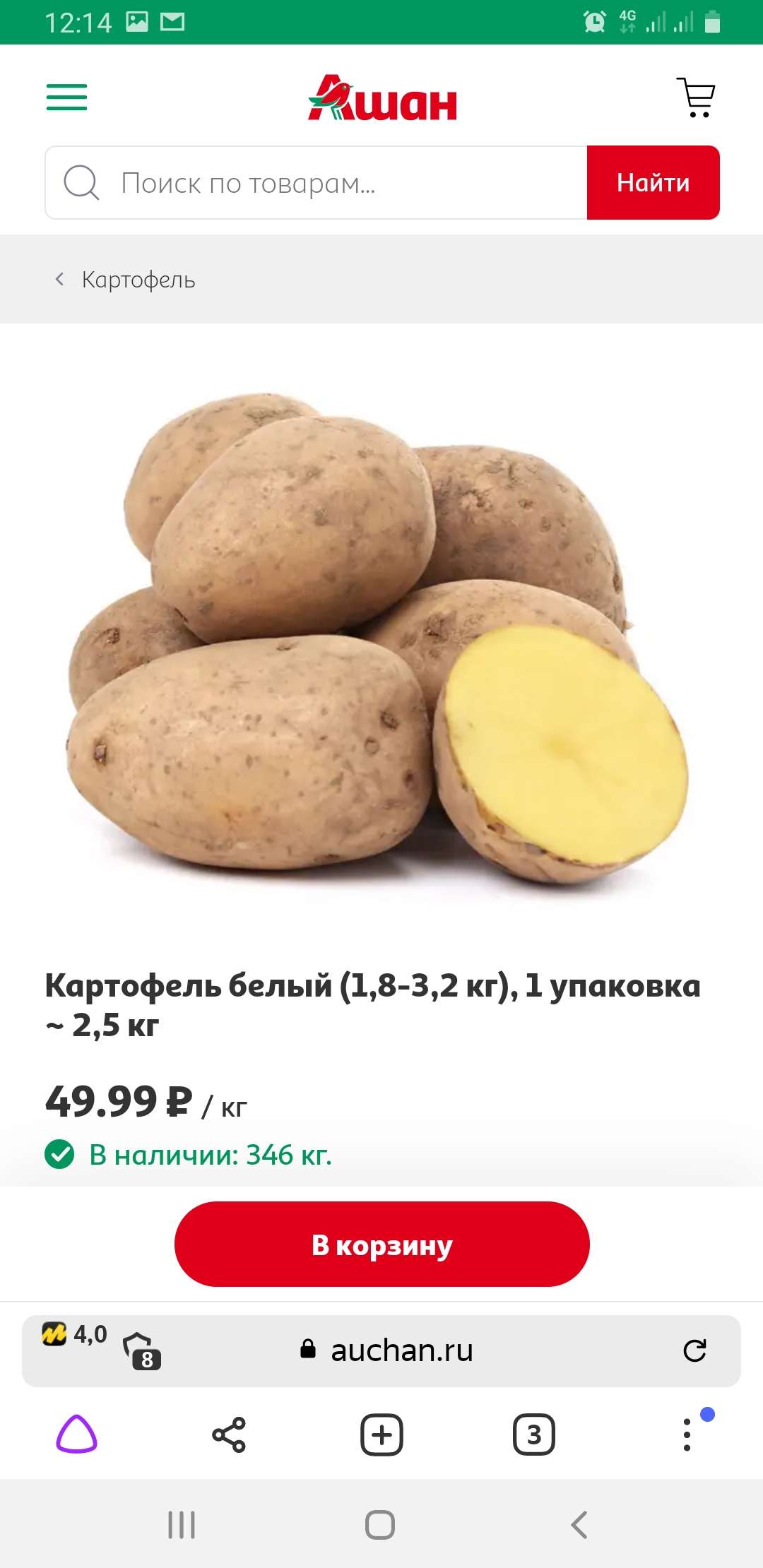The image size is (763, 1568).
Task: Tap the Найти search button
Action: tap(653, 183)
